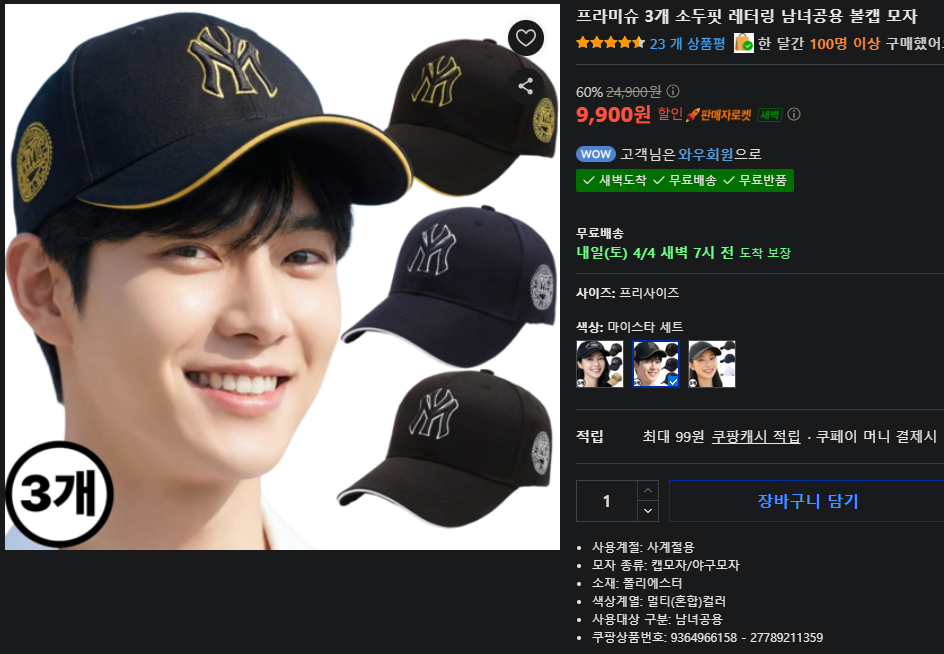This screenshot has height=654, width=944.
Task: Decrease quantity with the down arrow
Action: [648, 511]
